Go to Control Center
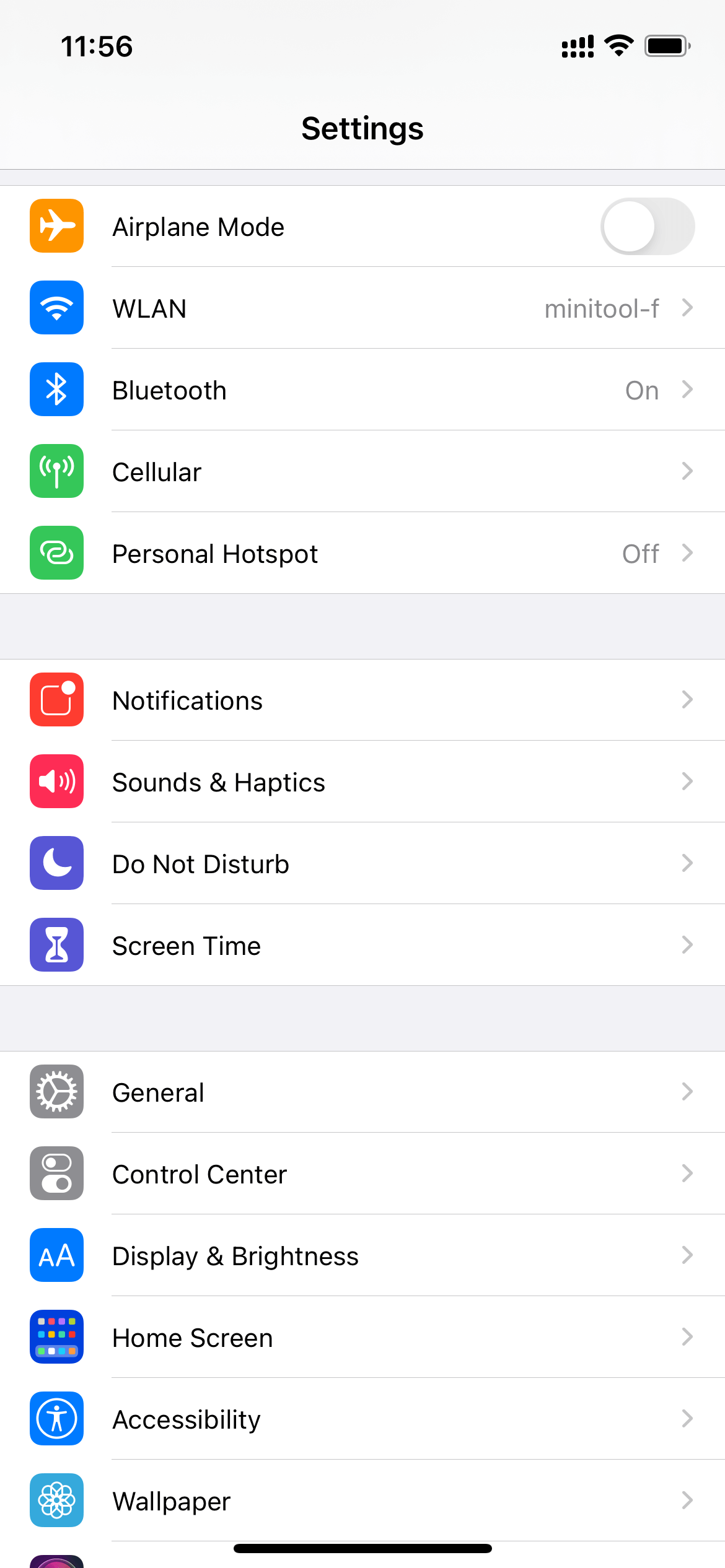This screenshot has width=725, height=1568. (362, 1174)
